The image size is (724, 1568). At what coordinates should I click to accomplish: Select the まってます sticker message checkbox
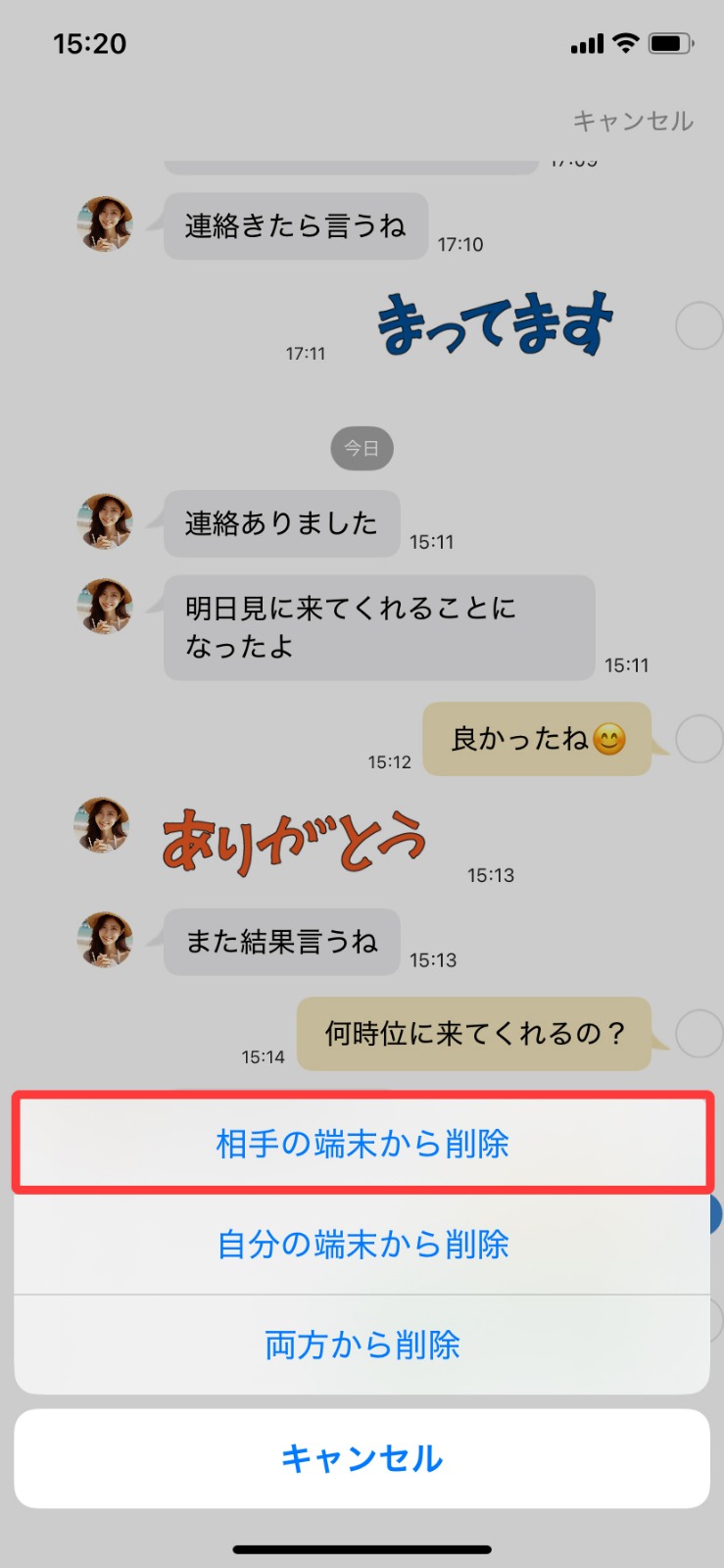tap(700, 326)
